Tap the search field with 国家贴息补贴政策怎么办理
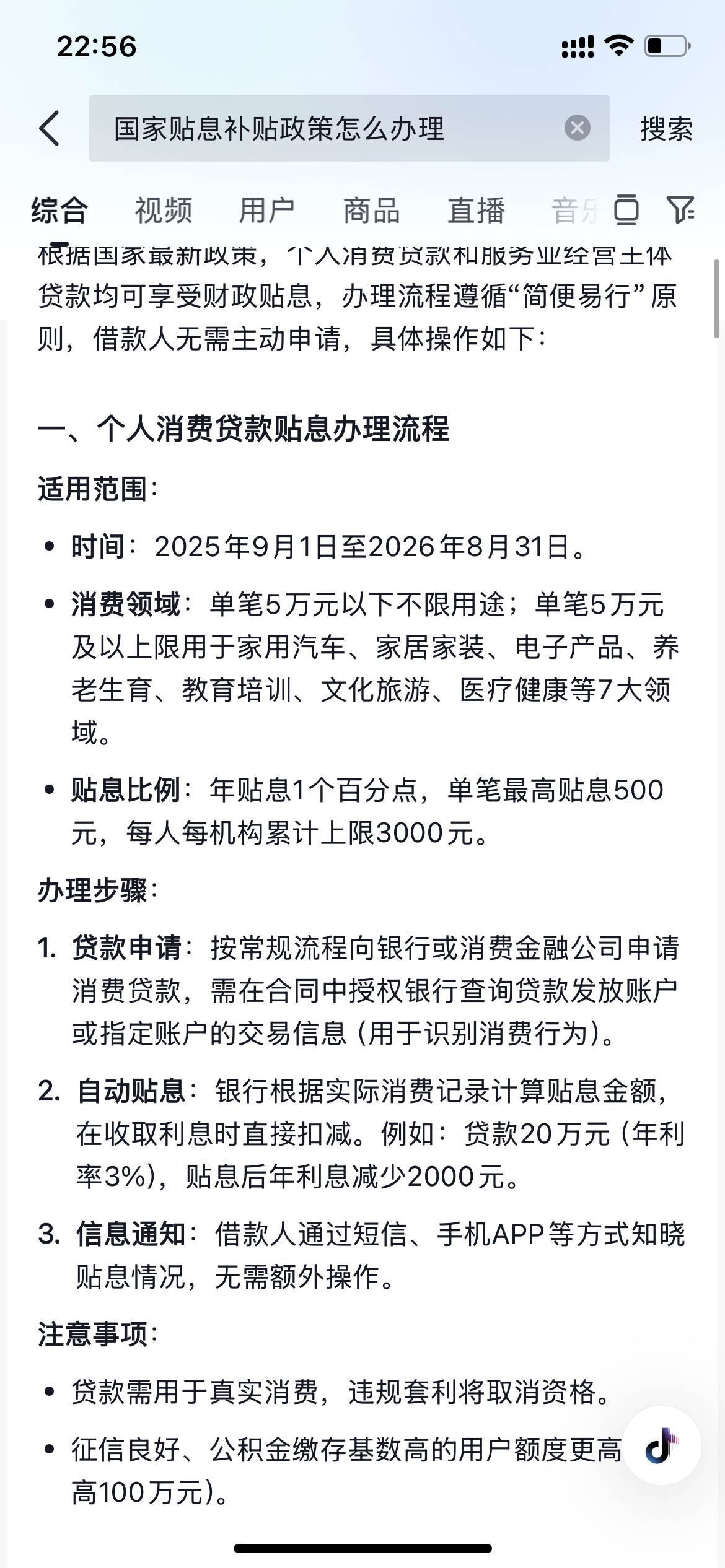The height and width of the screenshot is (1568, 725). coord(322,129)
